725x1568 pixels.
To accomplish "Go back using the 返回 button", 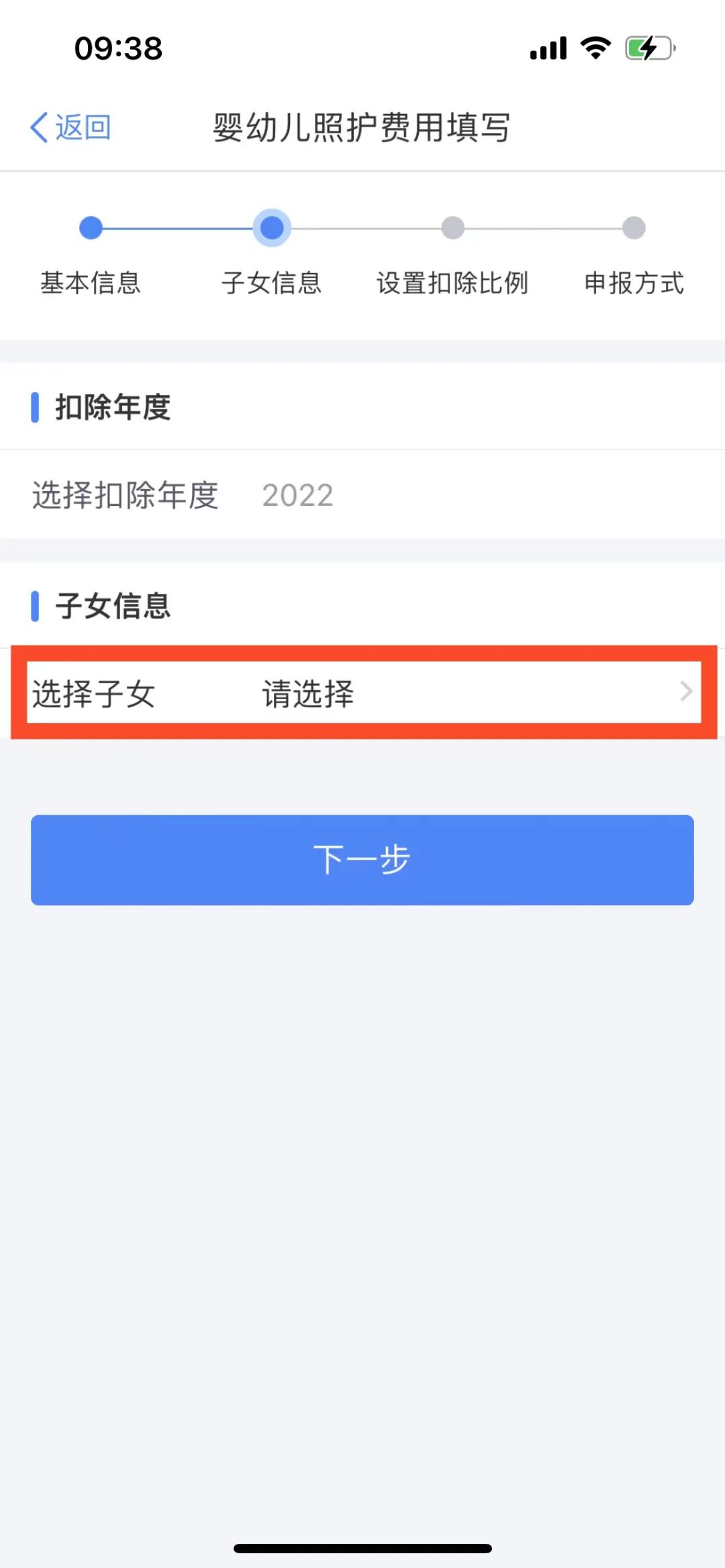I will 70,127.
